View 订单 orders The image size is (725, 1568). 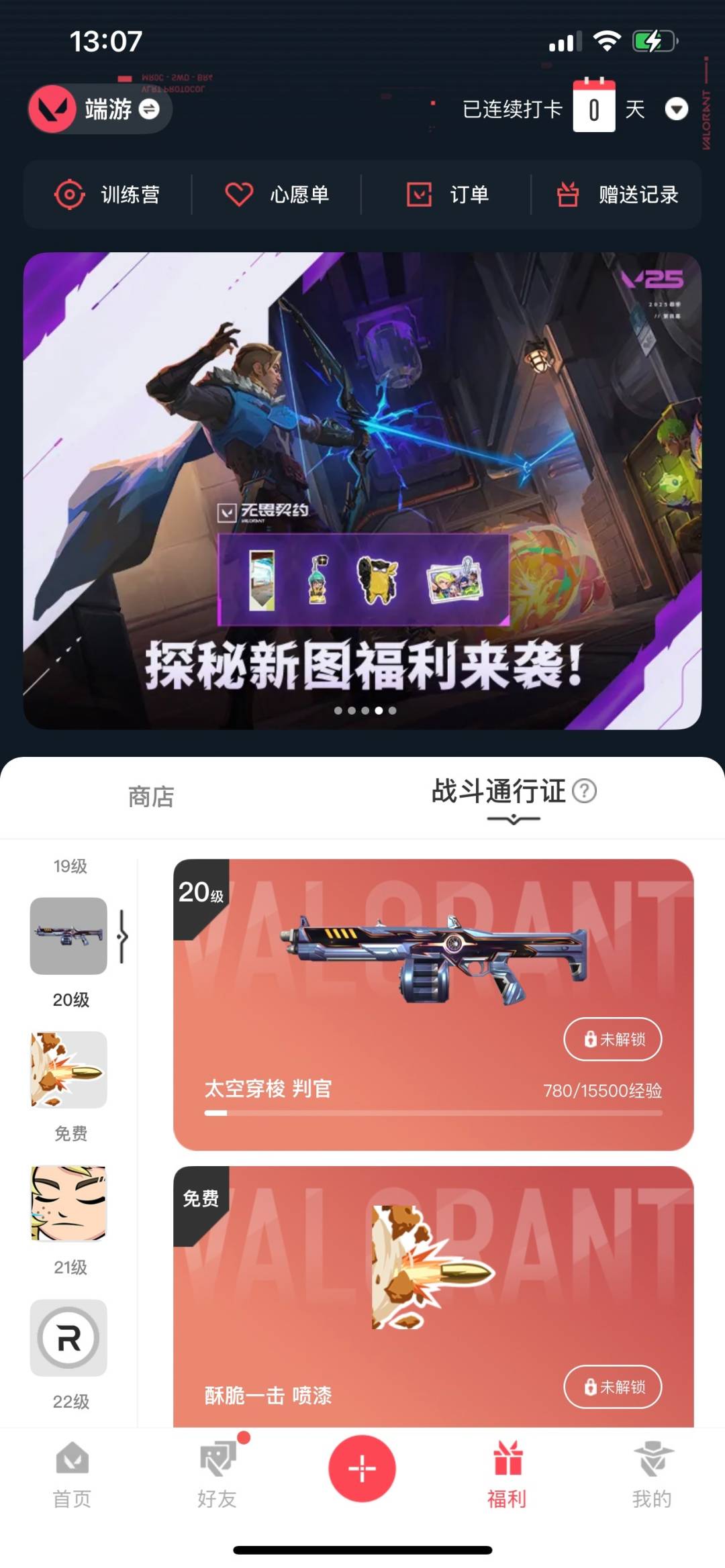(x=447, y=195)
